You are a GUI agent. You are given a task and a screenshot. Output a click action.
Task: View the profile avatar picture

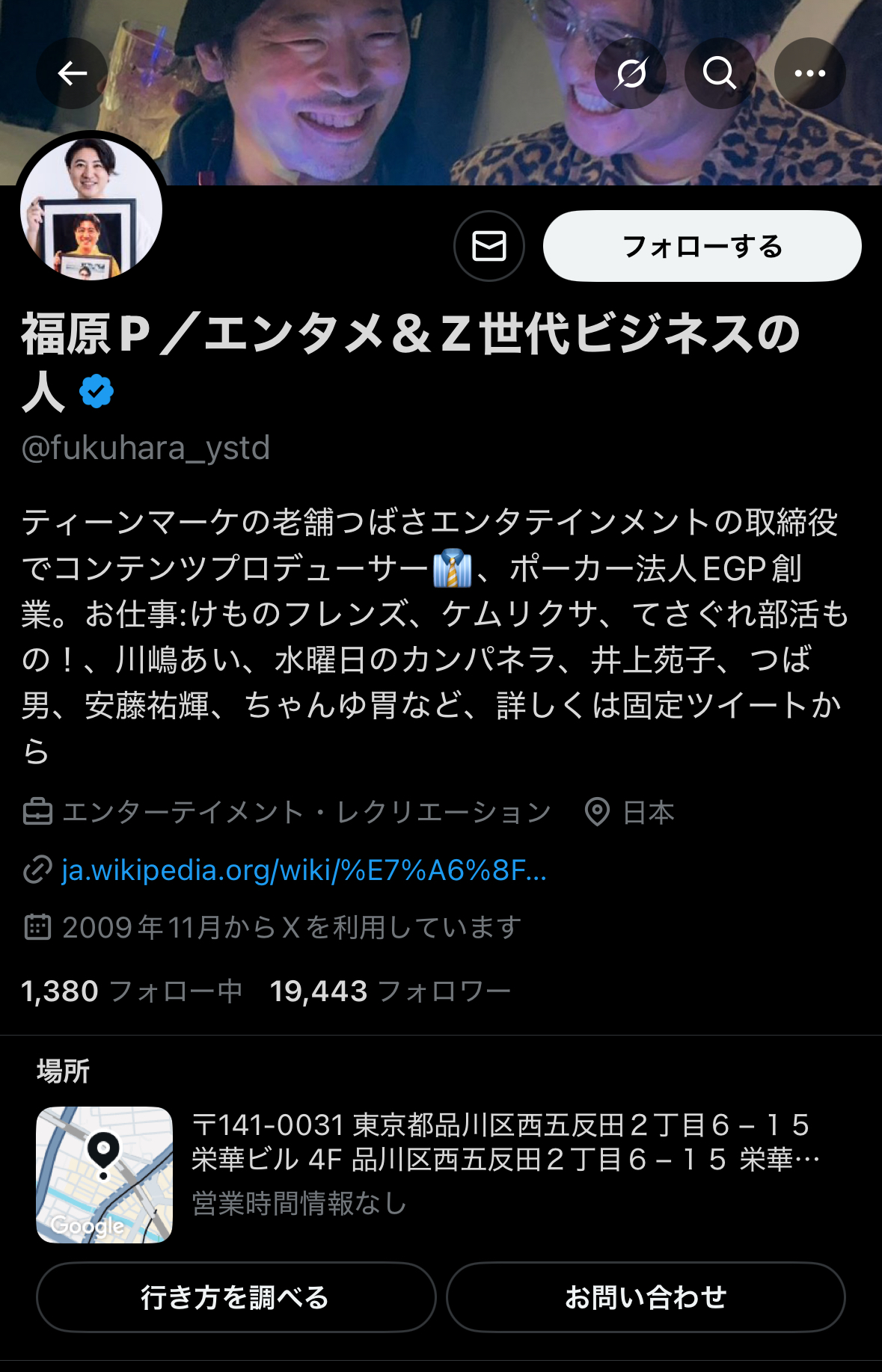click(91, 209)
